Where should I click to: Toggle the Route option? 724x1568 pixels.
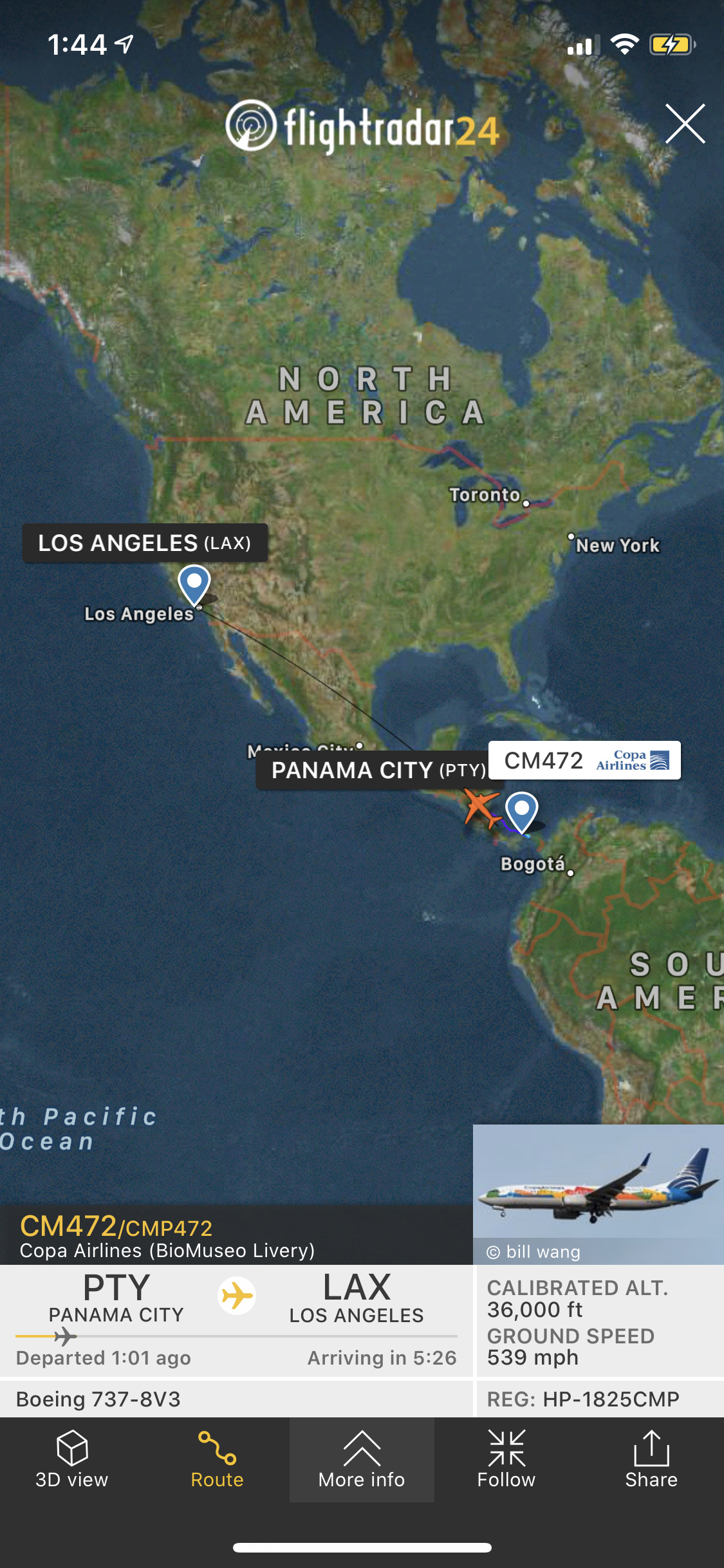point(217,1460)
